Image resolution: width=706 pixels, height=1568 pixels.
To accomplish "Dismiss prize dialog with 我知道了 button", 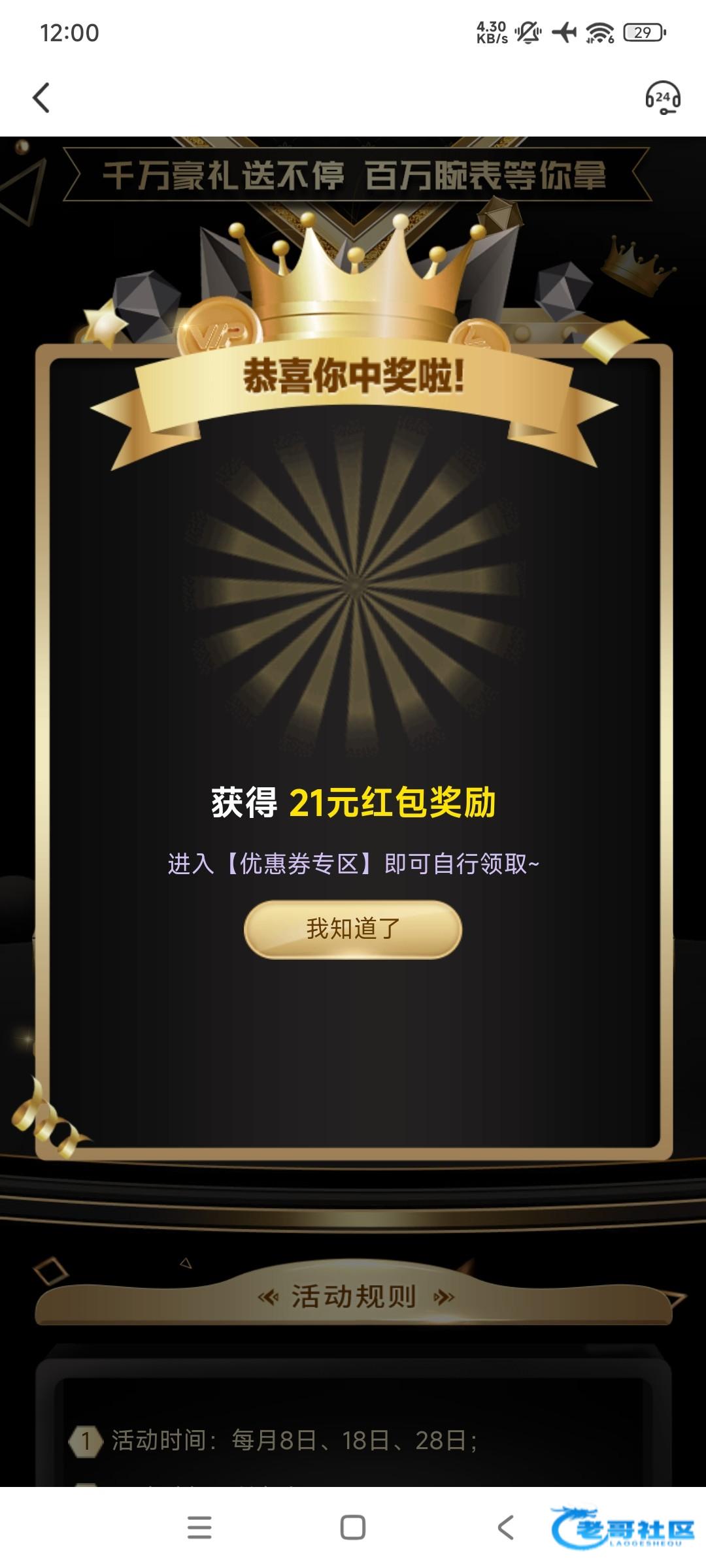I will 353,928.
